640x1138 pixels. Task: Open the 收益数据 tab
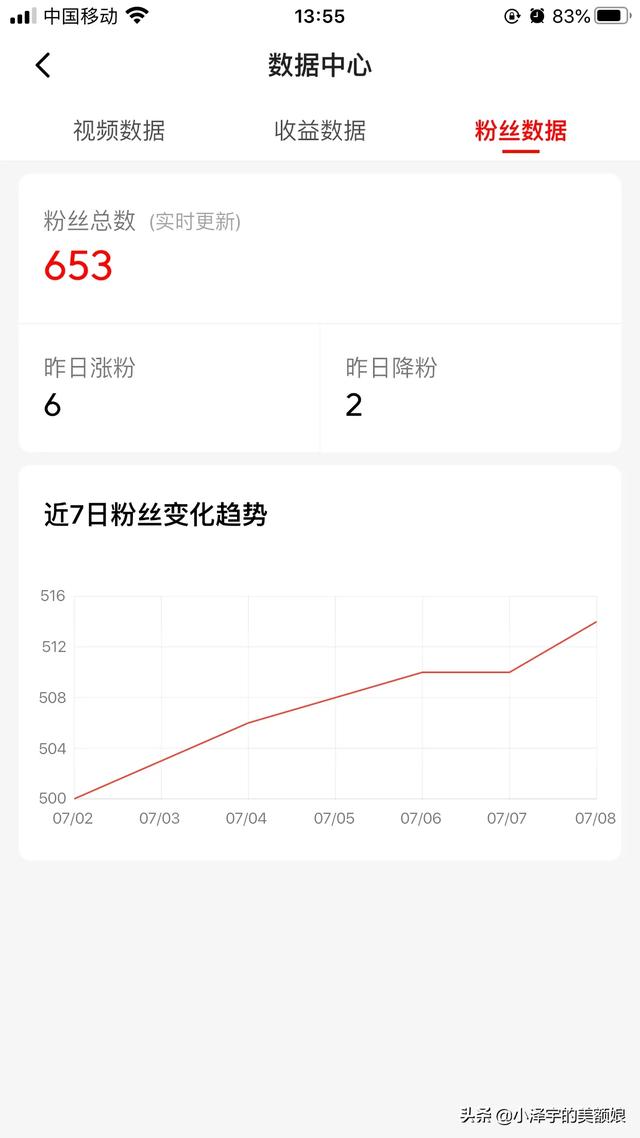(320, 131)
